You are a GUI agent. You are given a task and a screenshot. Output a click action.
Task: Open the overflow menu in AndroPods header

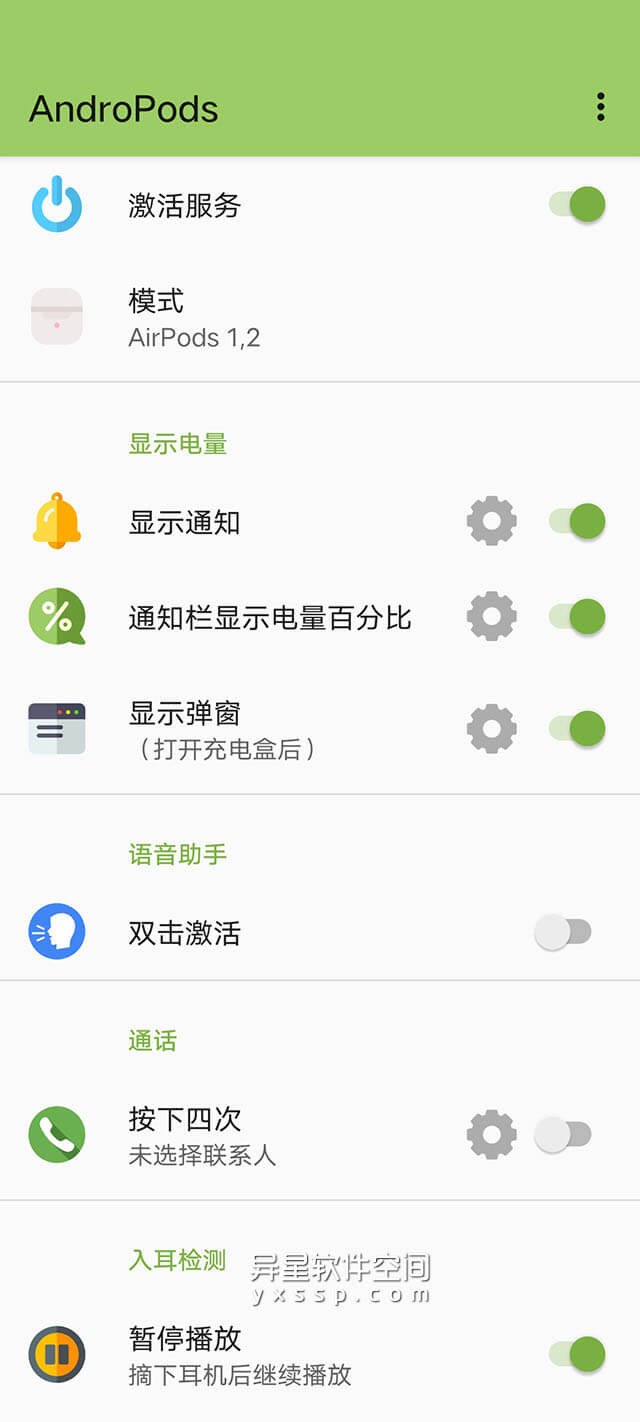point(600,107)
